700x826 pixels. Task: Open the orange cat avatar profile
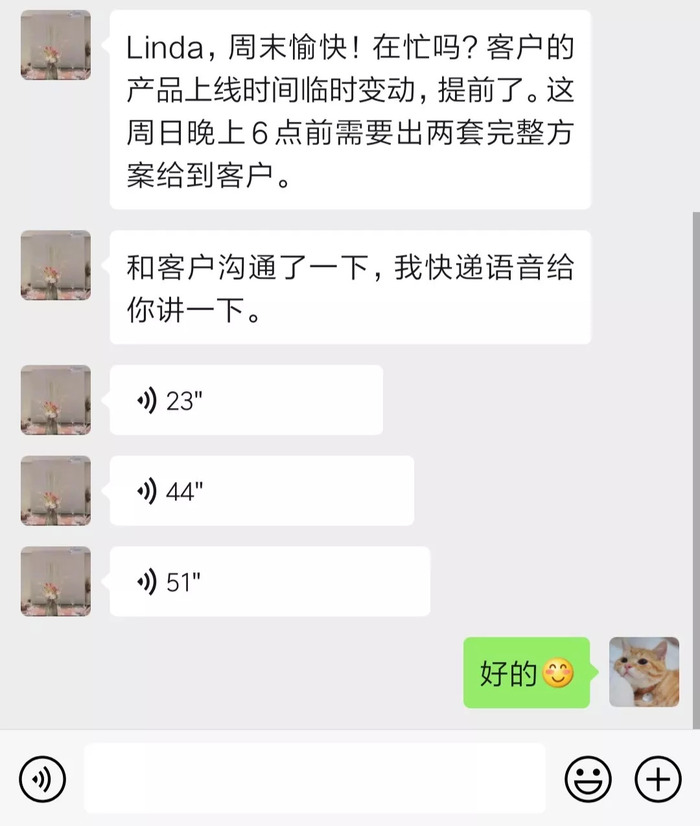[x=644, y=672]
